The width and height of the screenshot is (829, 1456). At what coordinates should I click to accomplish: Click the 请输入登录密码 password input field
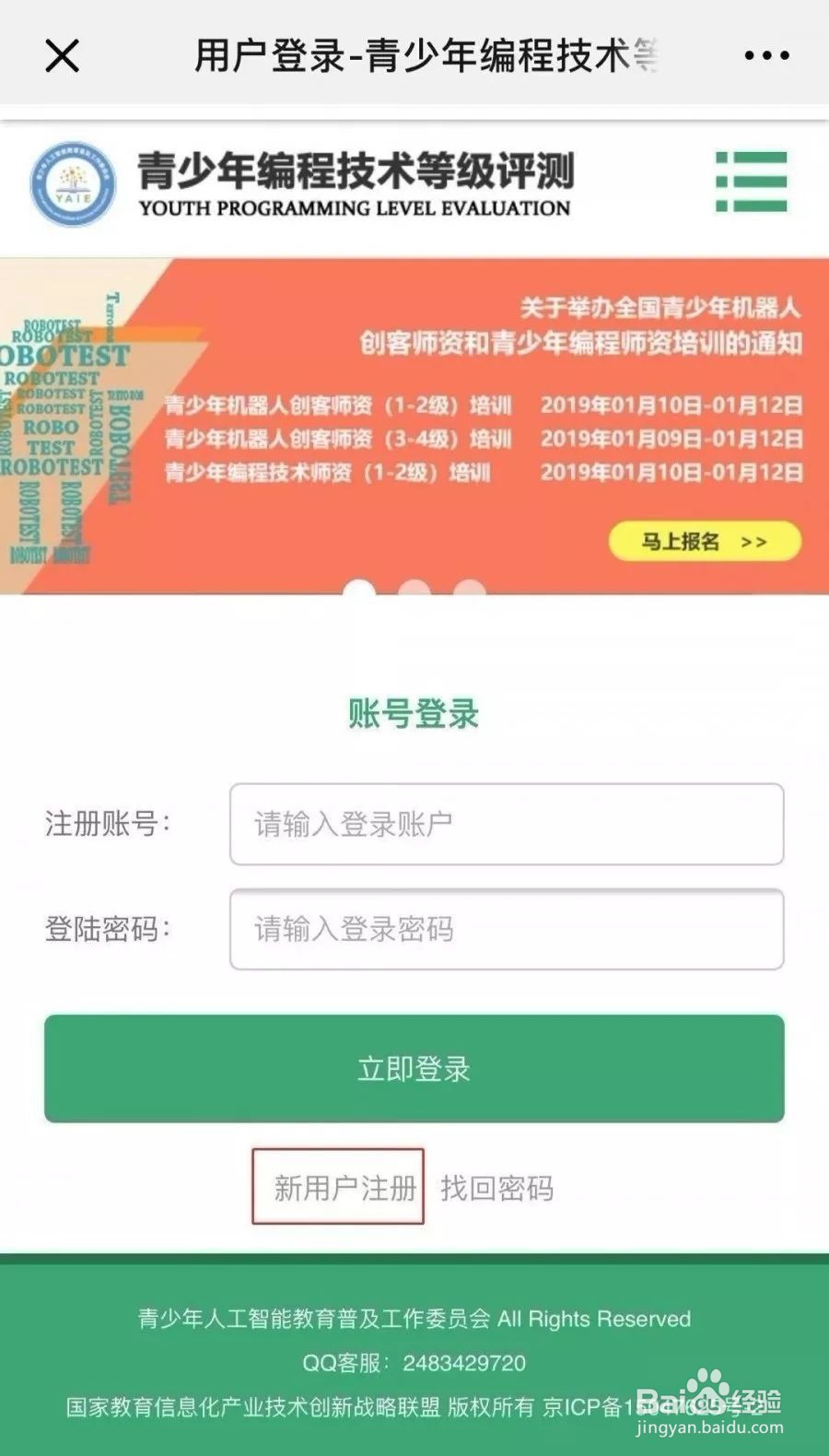click(507, 930)
